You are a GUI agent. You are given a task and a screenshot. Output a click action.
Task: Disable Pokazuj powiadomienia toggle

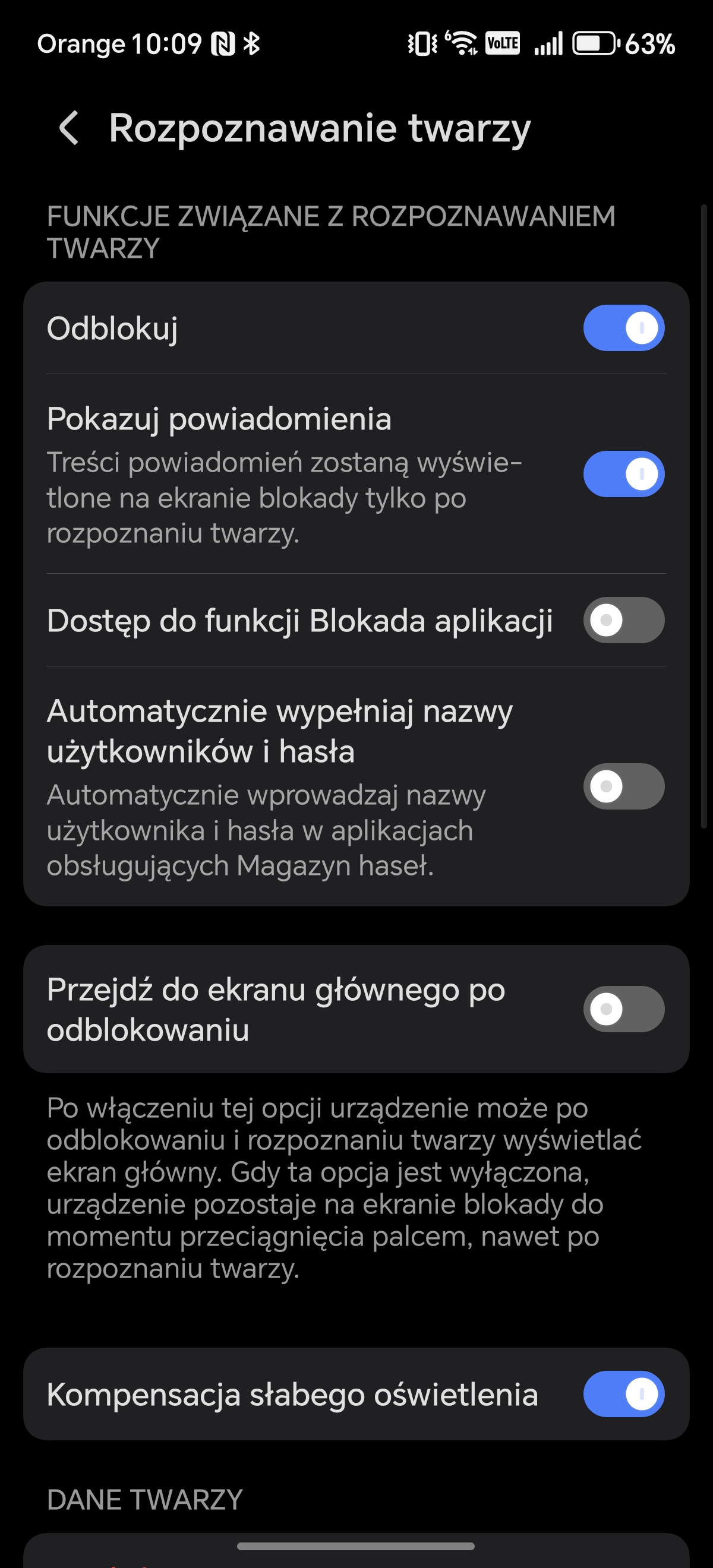(x=623, y=474)
